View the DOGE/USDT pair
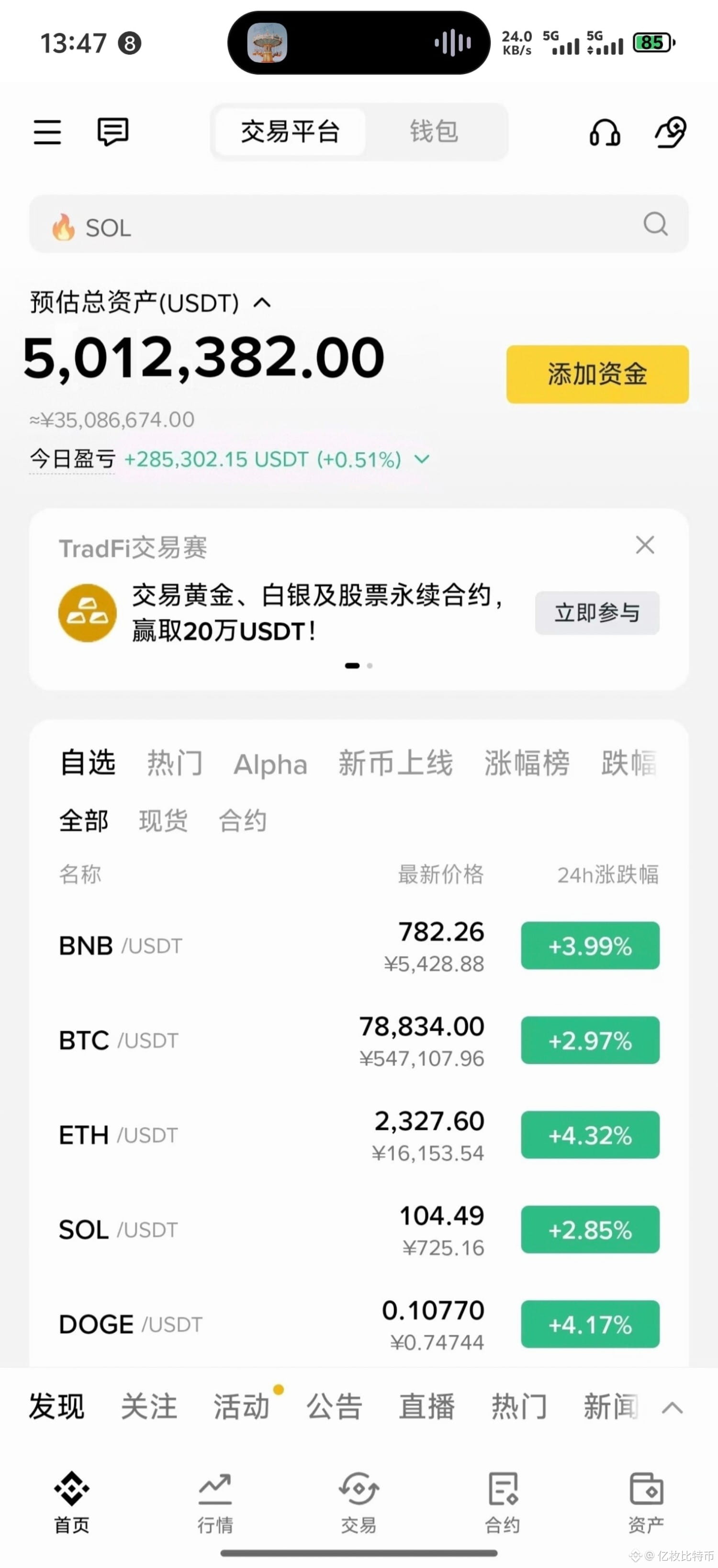This screenshot has width=718, height=1568. 359,1325
